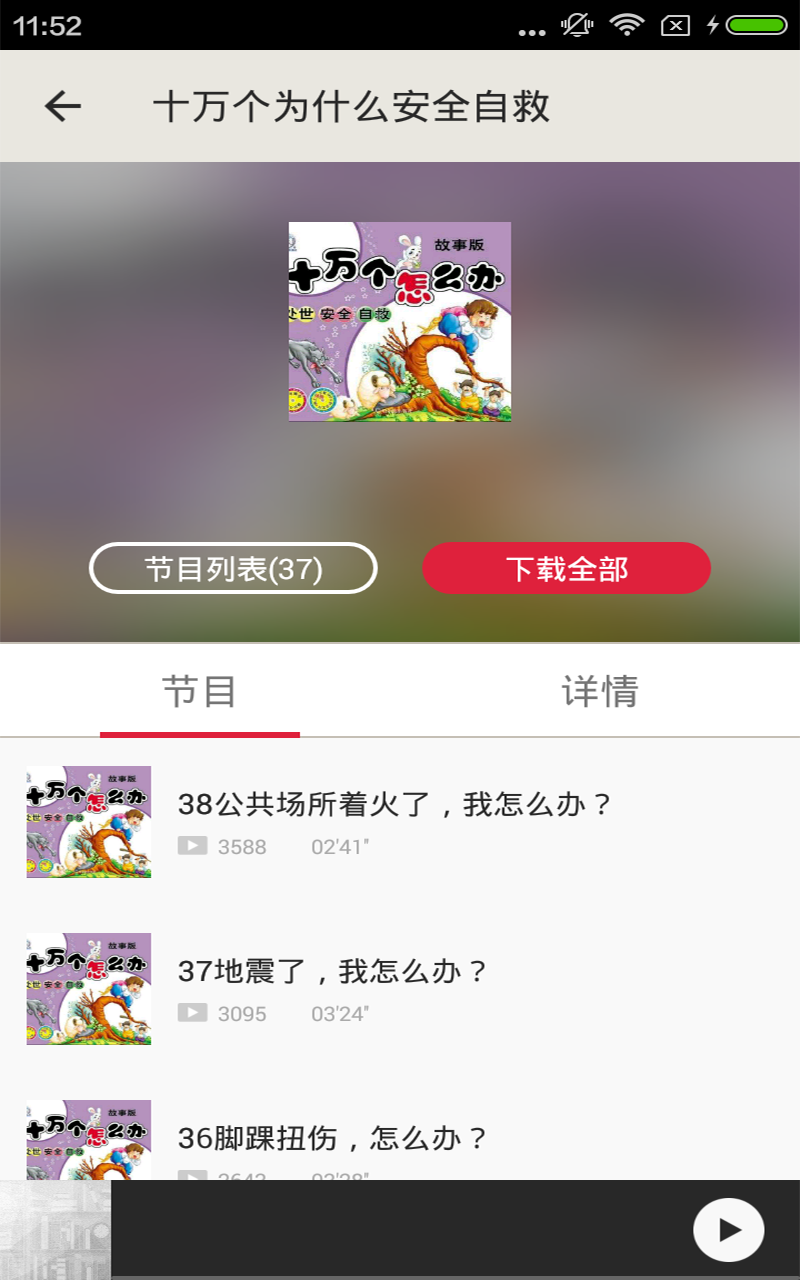
Task: Start playback with the bottom play button
Action: (728, 1229)
